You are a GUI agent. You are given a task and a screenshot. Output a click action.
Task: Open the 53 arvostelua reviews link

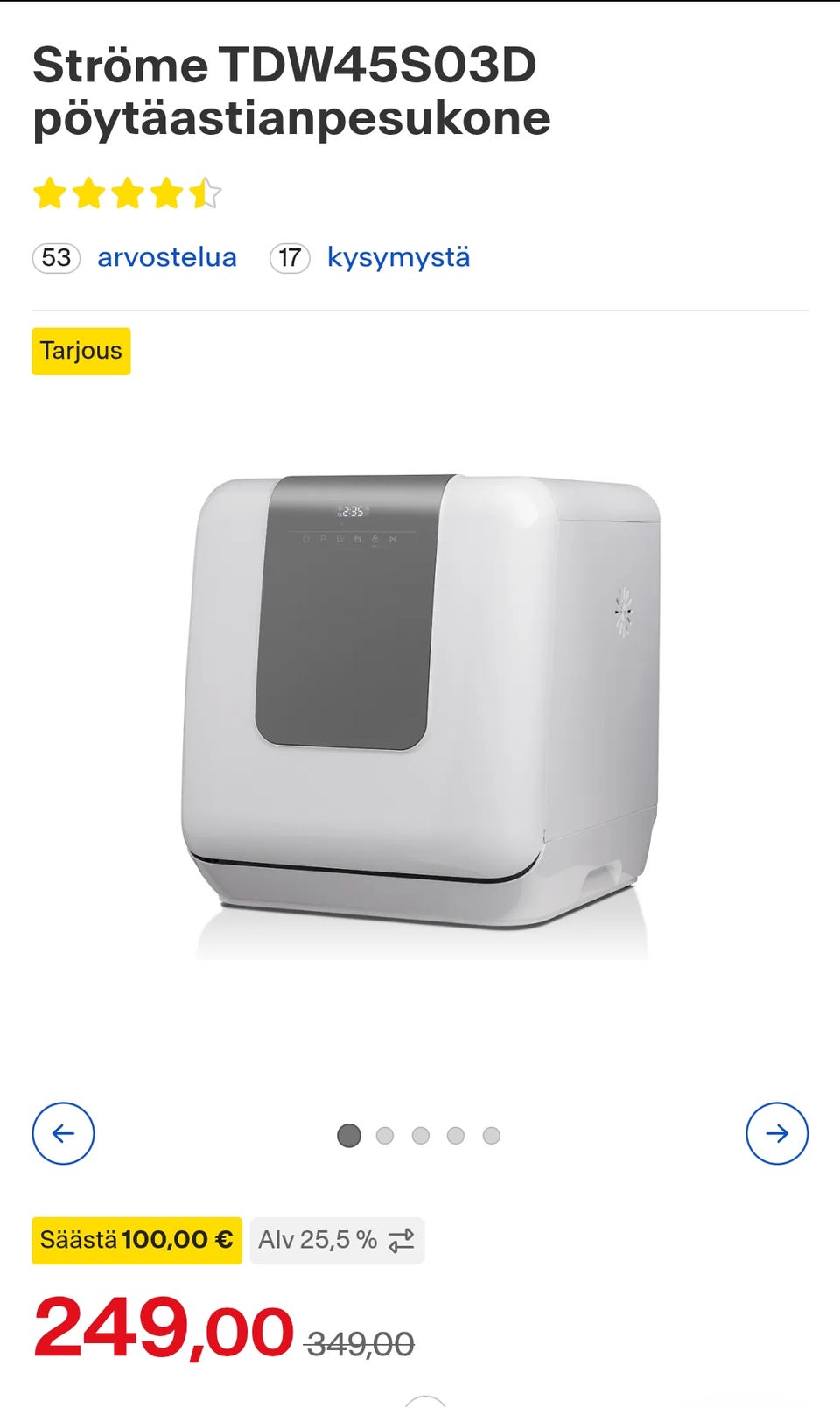tap(135, 258)
